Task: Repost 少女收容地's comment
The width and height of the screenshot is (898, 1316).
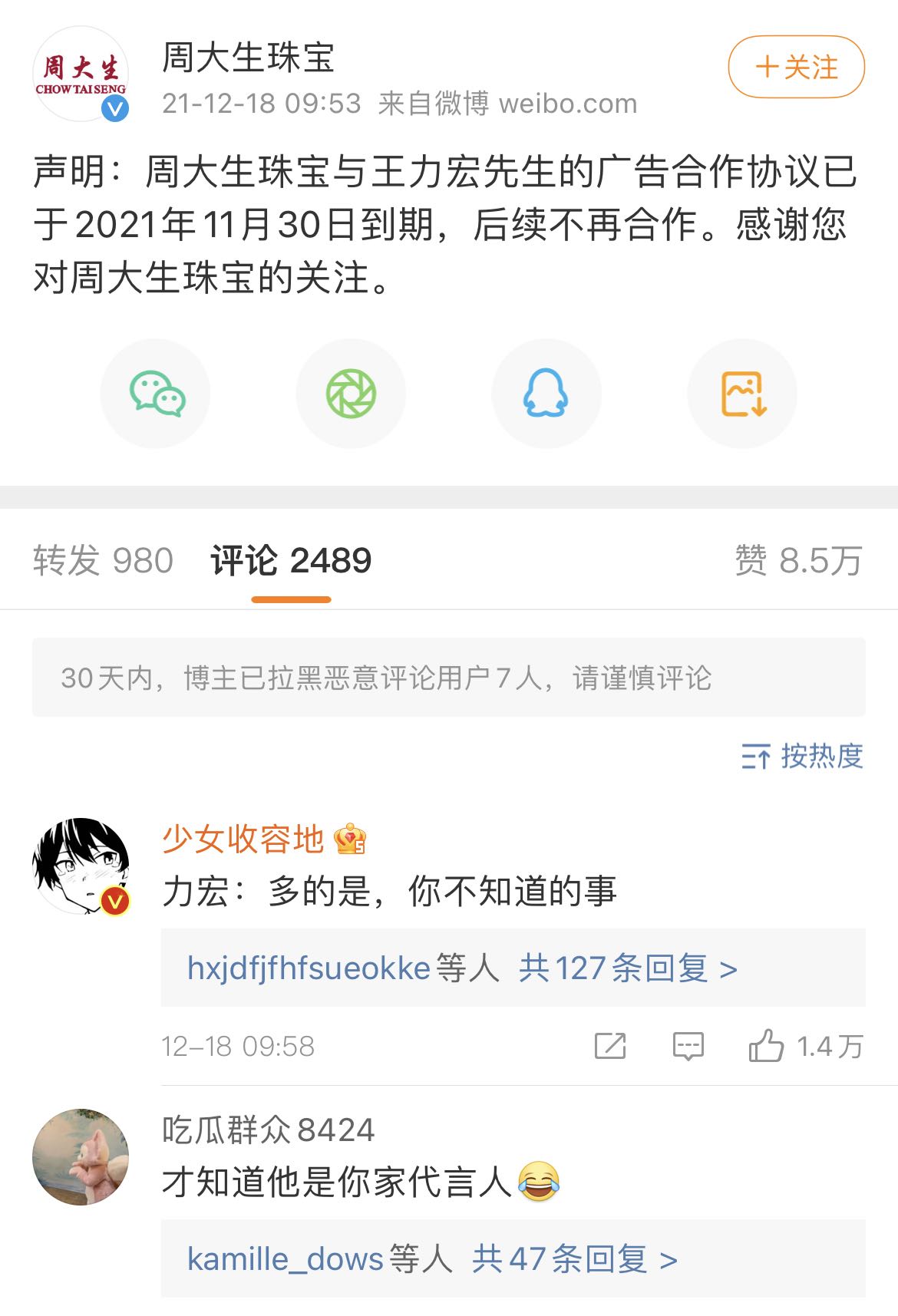Action: pyautogui.click(x=610, y=1046)
